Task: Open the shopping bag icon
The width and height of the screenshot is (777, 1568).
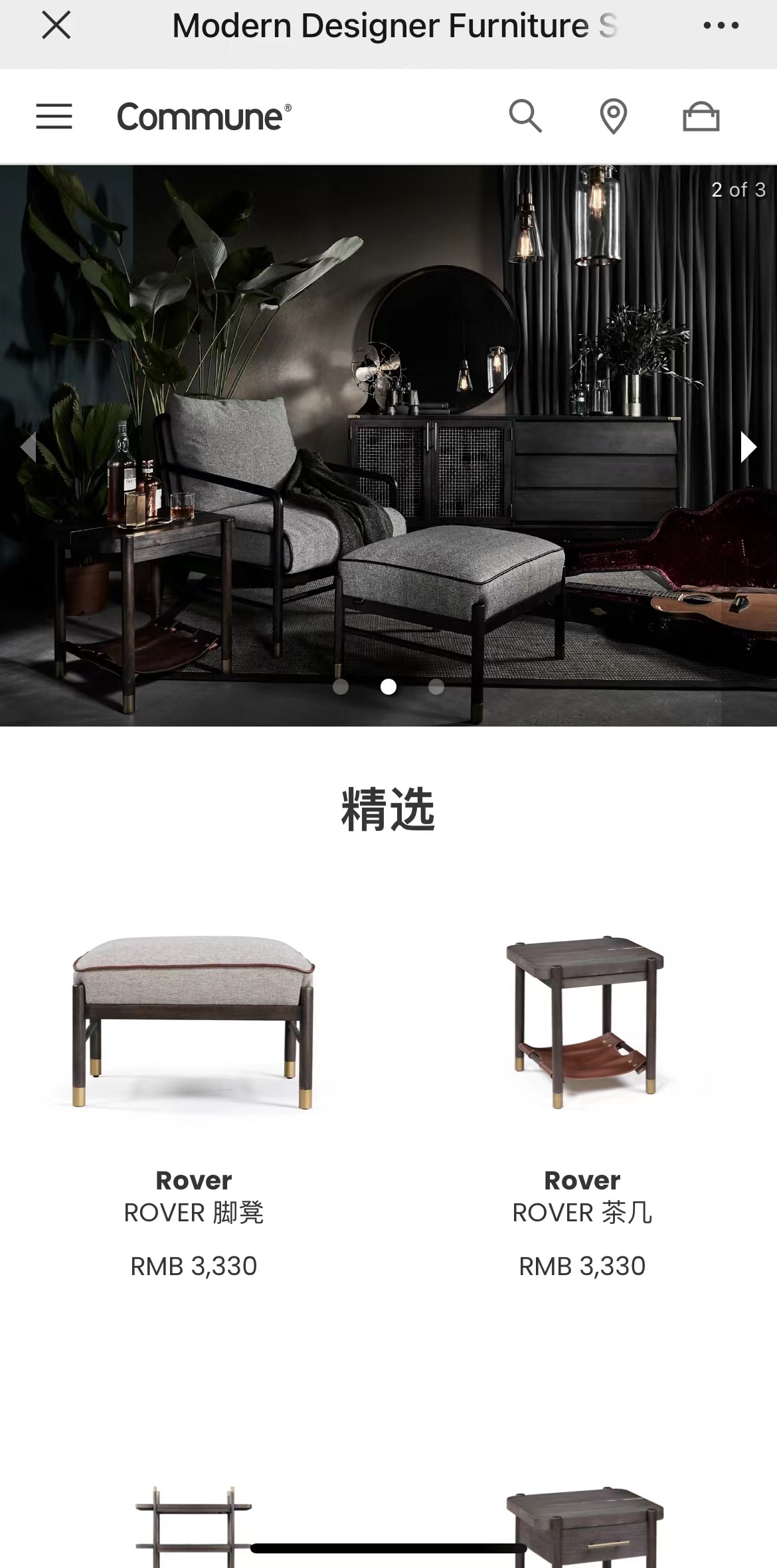Action: click(x=701, y=118)
